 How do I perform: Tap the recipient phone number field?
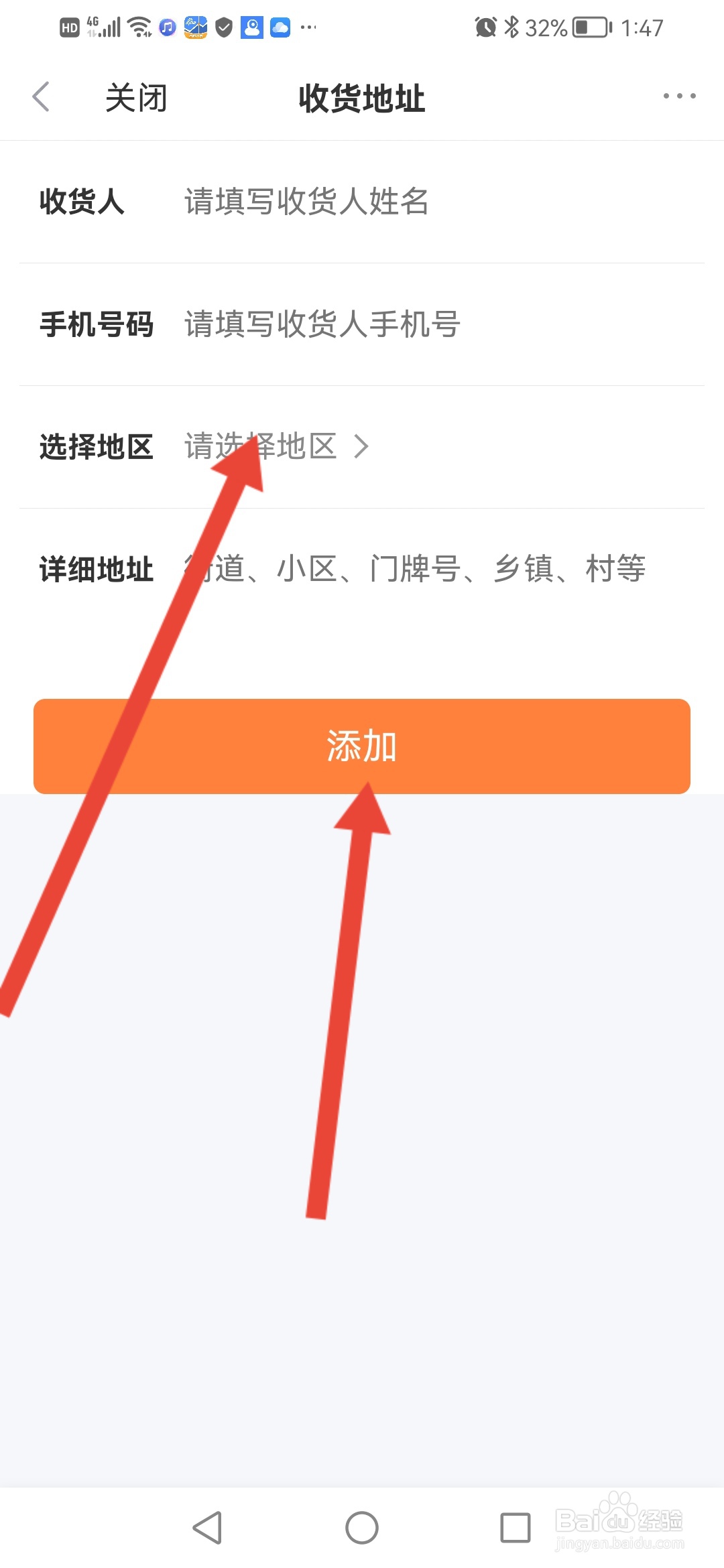coord(320,325)
